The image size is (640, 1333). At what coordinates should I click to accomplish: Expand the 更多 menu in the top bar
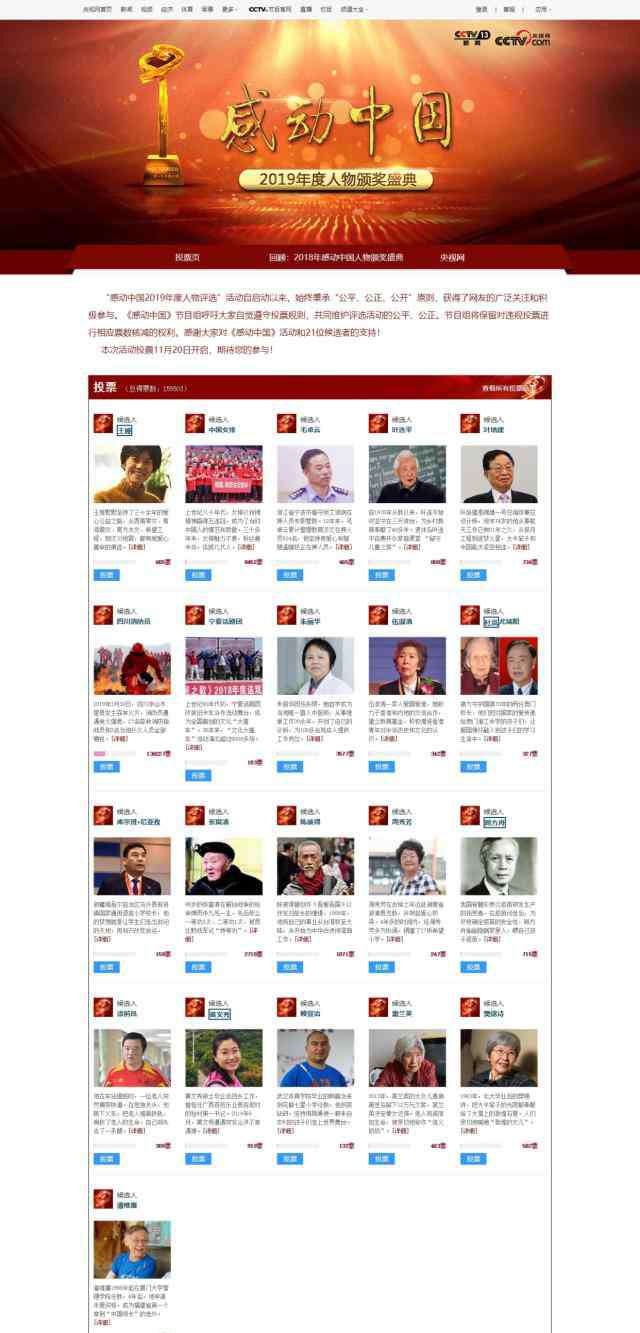point(230,9)
